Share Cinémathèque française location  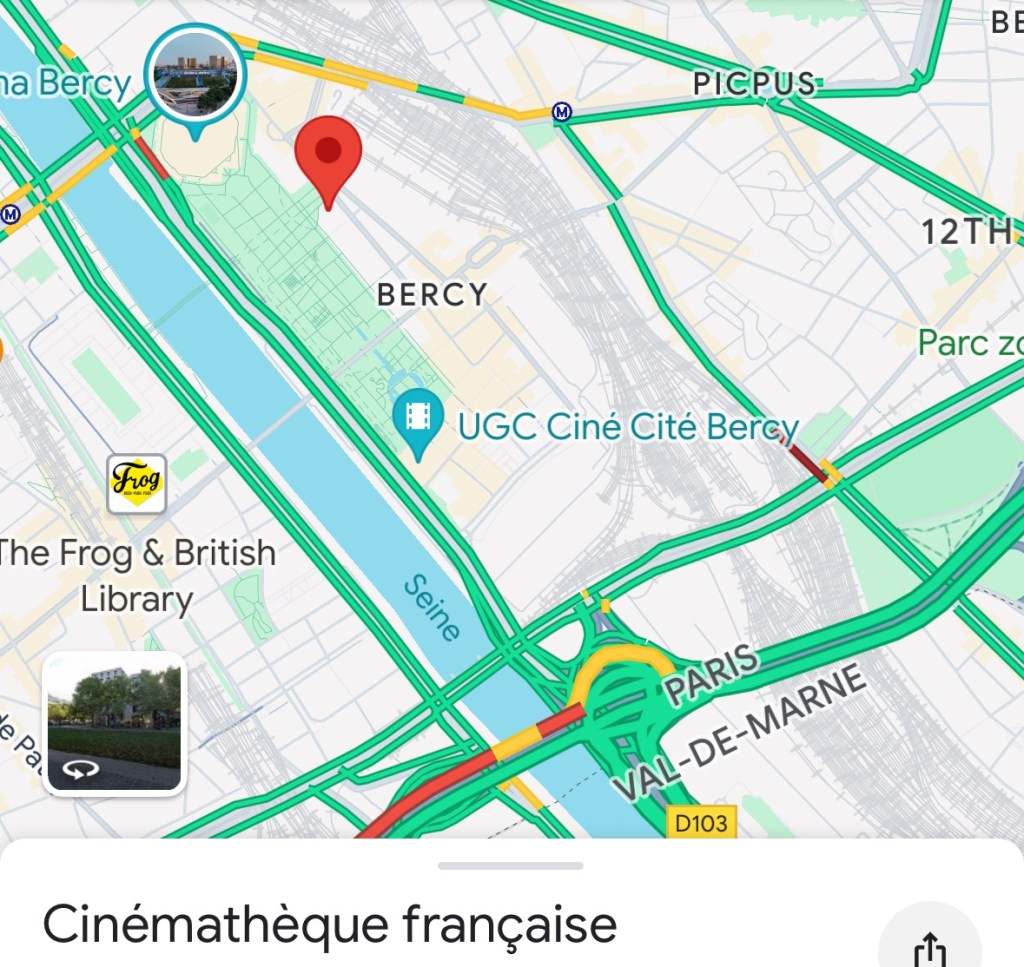tap(929, 945)
